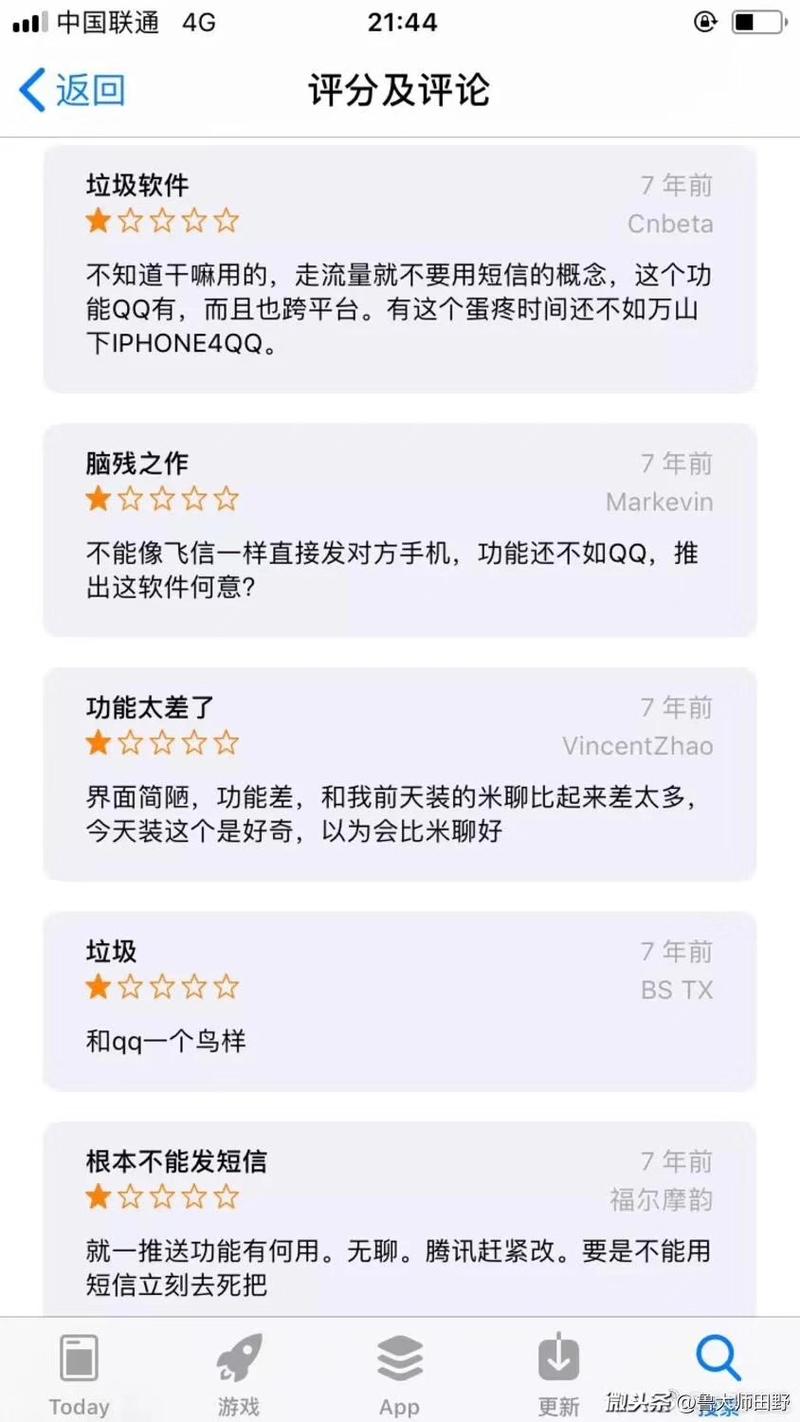Viewport: 800px width, 1422px height.
Task: Tap the 评分及评论 title
Action: (400, 89)
